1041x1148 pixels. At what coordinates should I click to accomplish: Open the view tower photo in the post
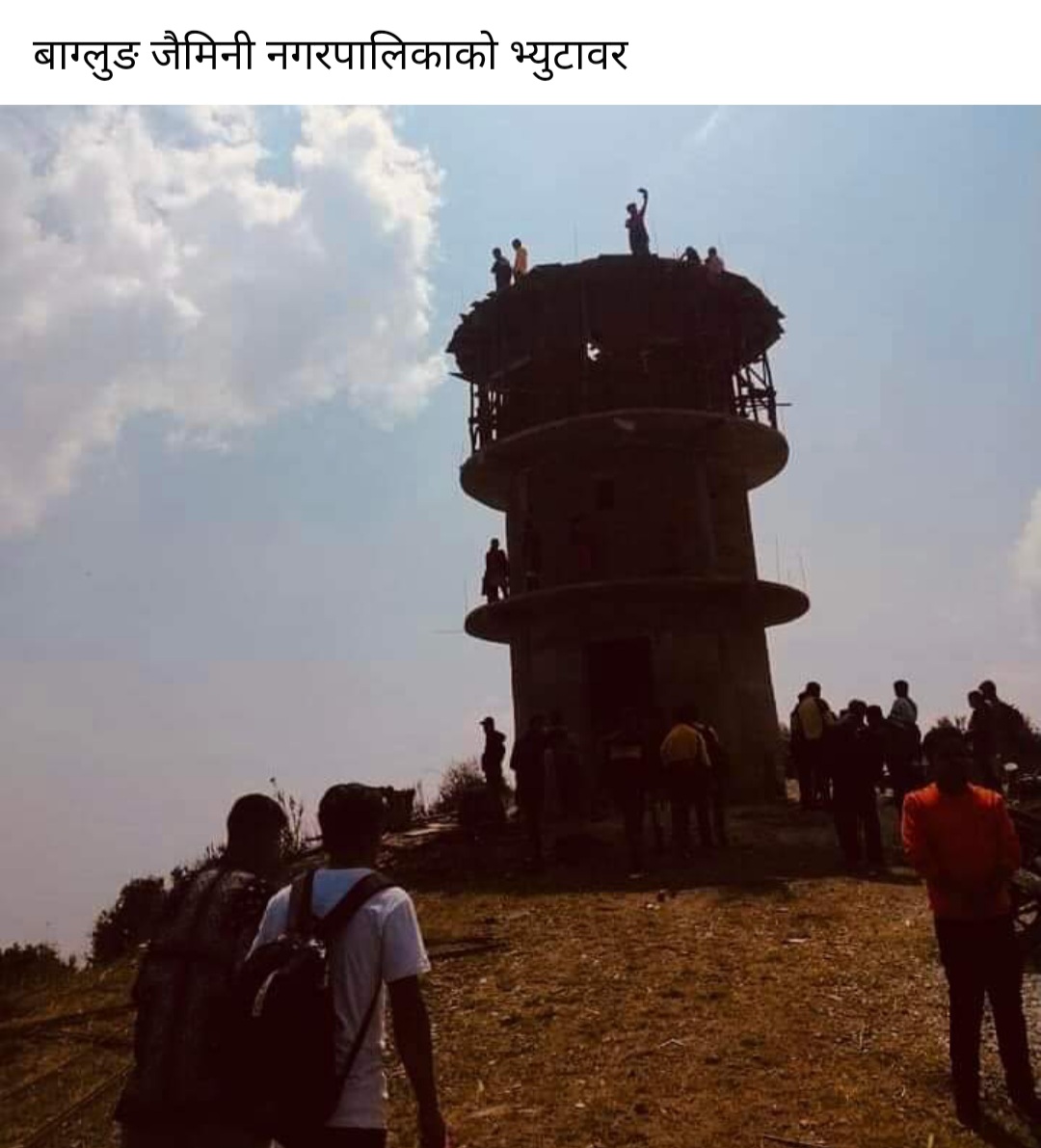click(520, 627)
